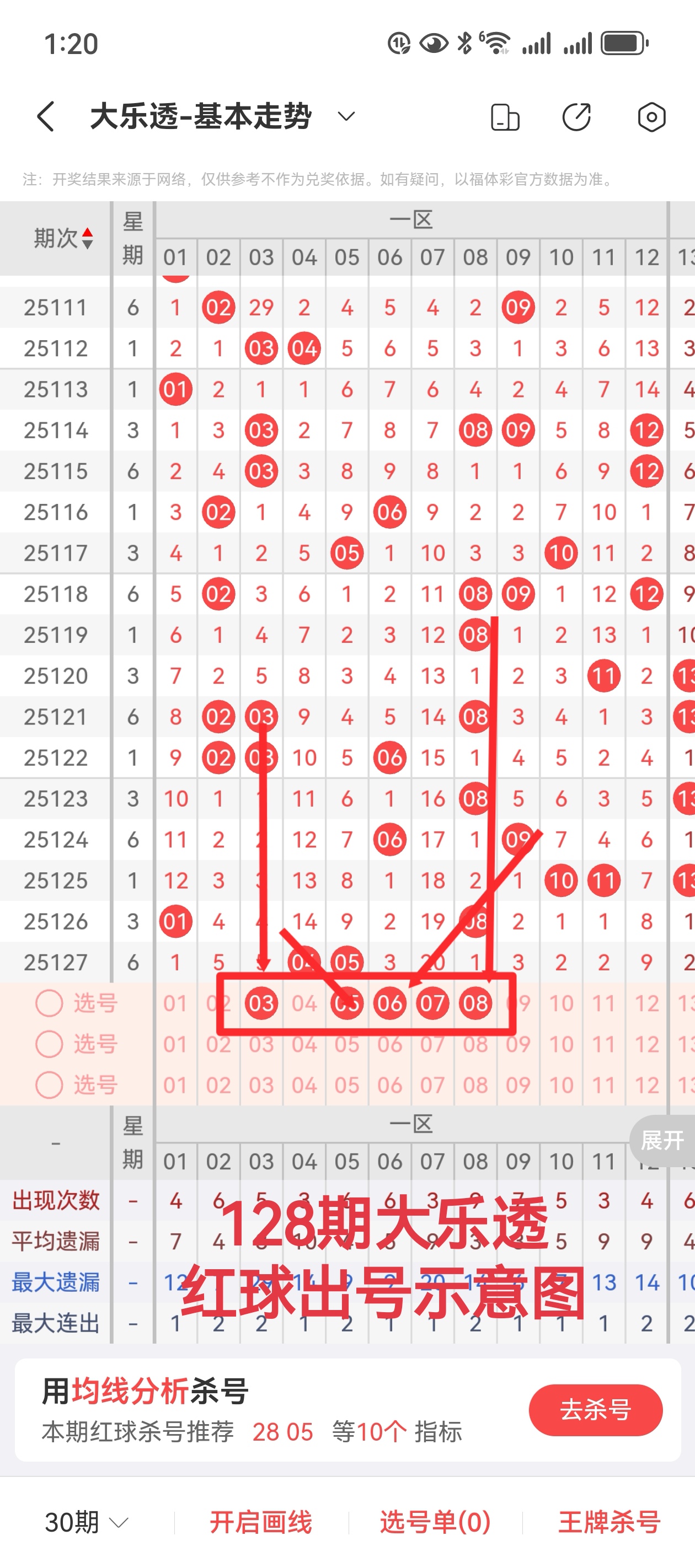Expand the statistics panel with 展开
The width and height of the screenshot is (695, 1568).
[662, 1140]
